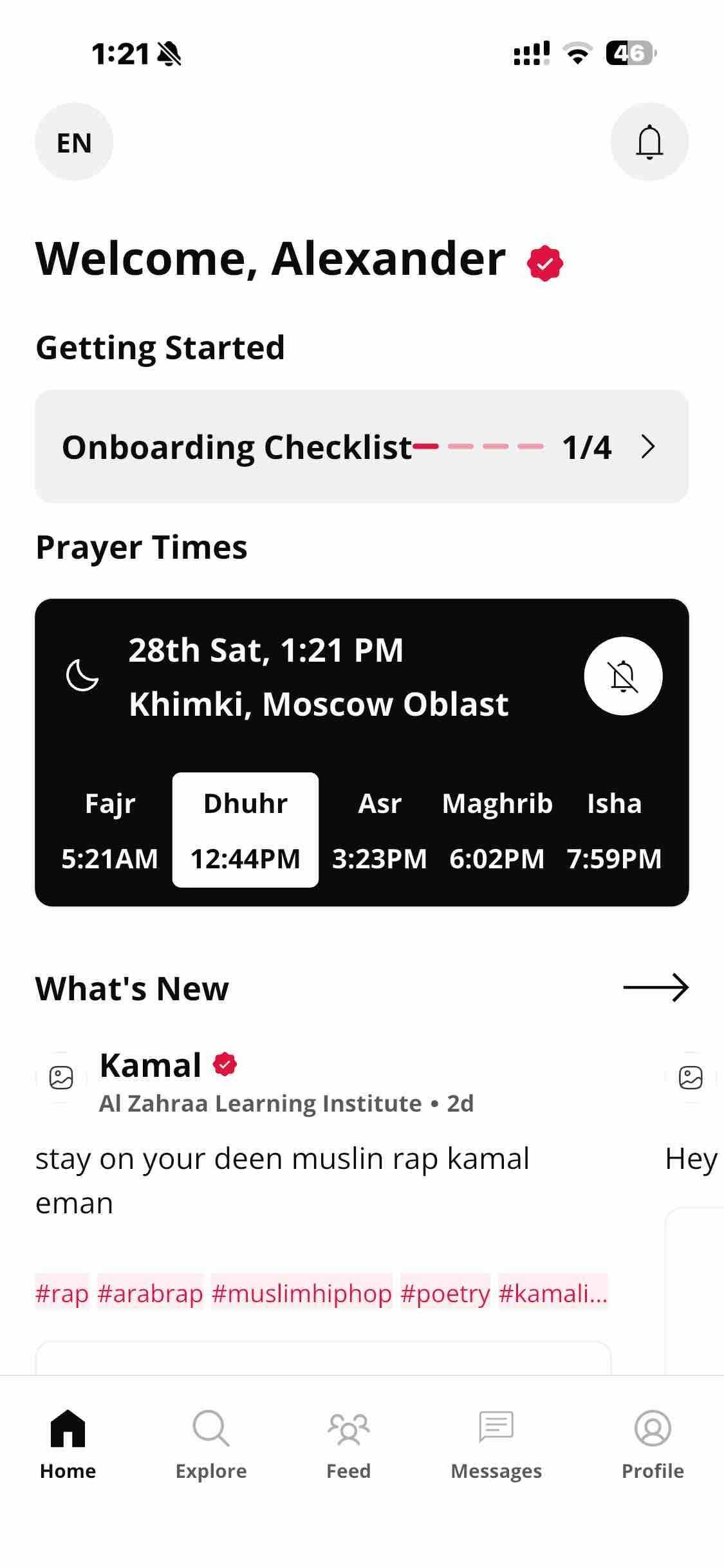Open Kamal's profile picture
Viewport: 724px width, 1568px height.
pyautogui.click(x=61, y=1078)
